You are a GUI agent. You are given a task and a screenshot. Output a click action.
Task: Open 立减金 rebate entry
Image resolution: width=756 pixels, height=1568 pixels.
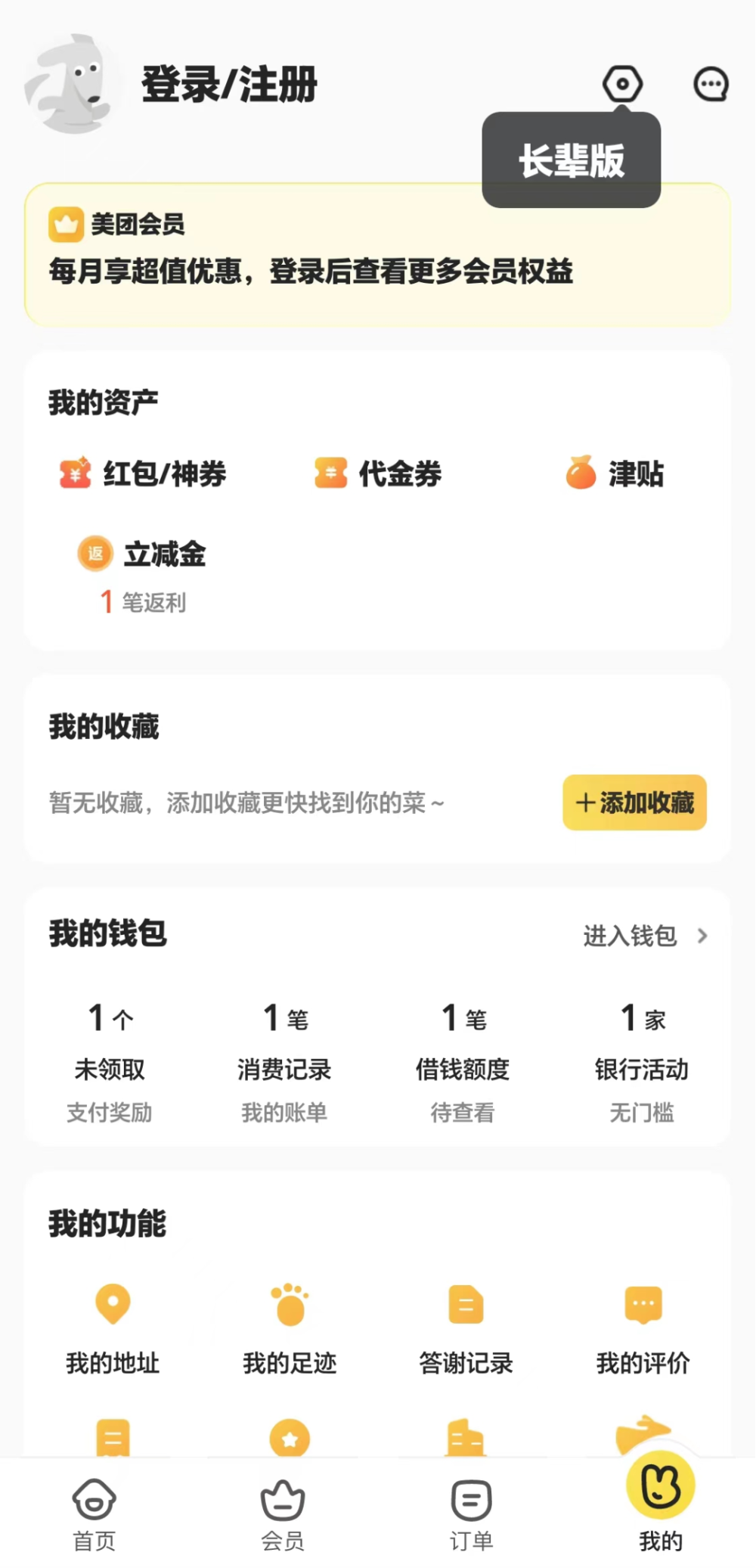142,574
